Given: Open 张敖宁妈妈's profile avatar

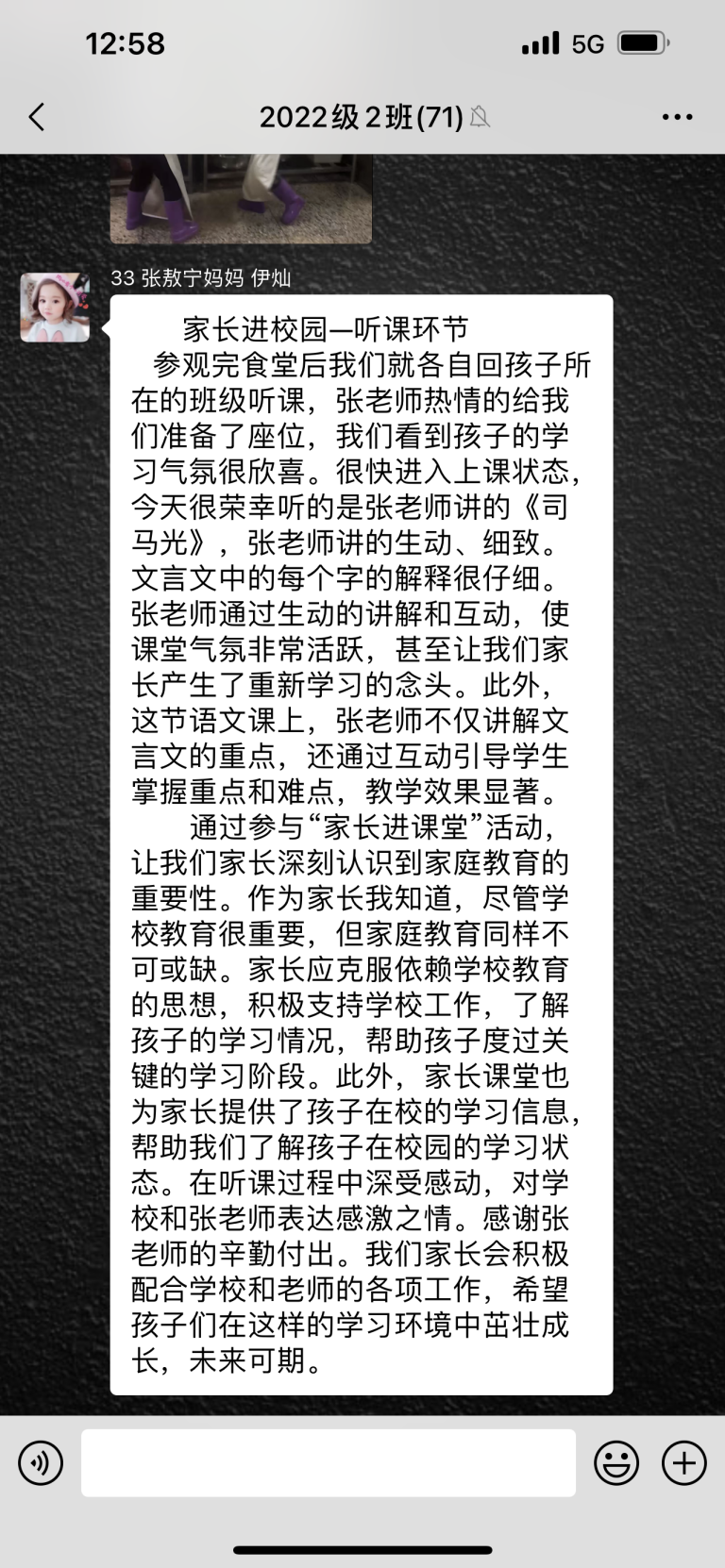Looking at the screenshot, I should [55, 308].
